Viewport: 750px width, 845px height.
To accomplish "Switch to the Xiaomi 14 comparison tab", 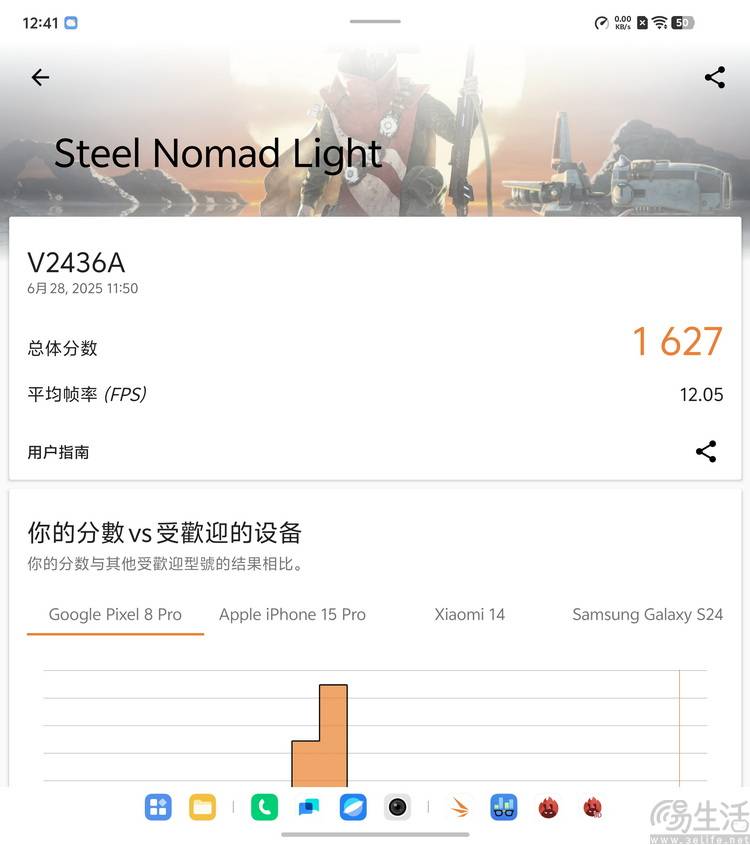I will (x=470, y=615).
